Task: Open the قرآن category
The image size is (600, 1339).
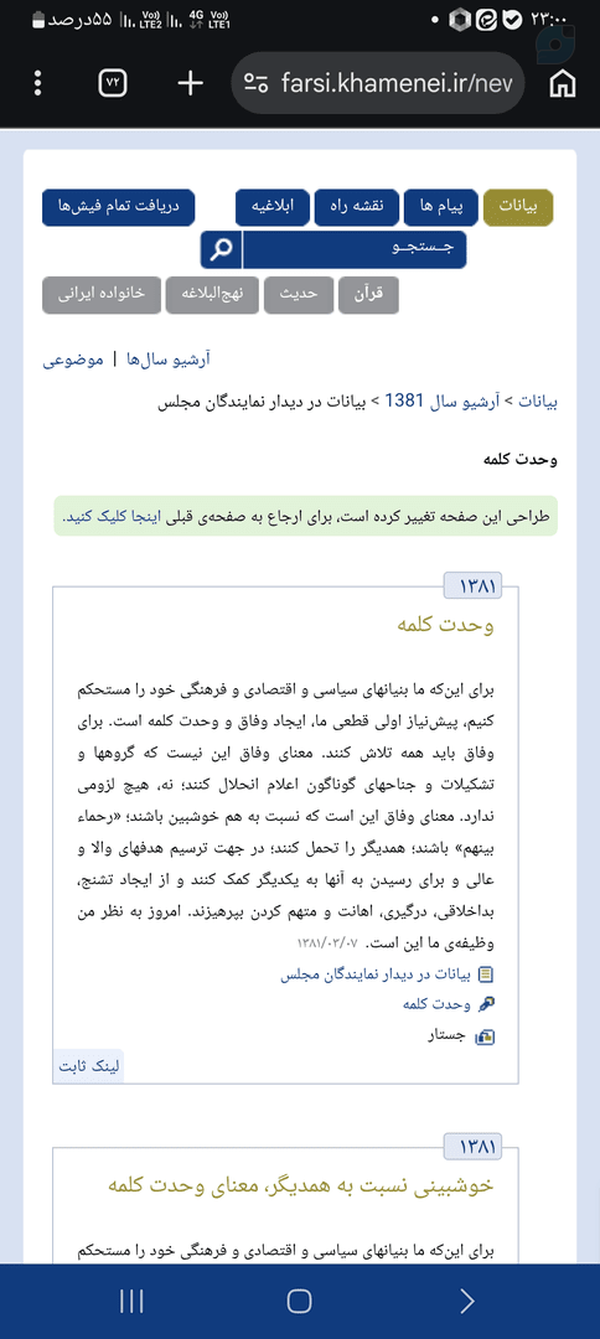Action: pos(368,295)
